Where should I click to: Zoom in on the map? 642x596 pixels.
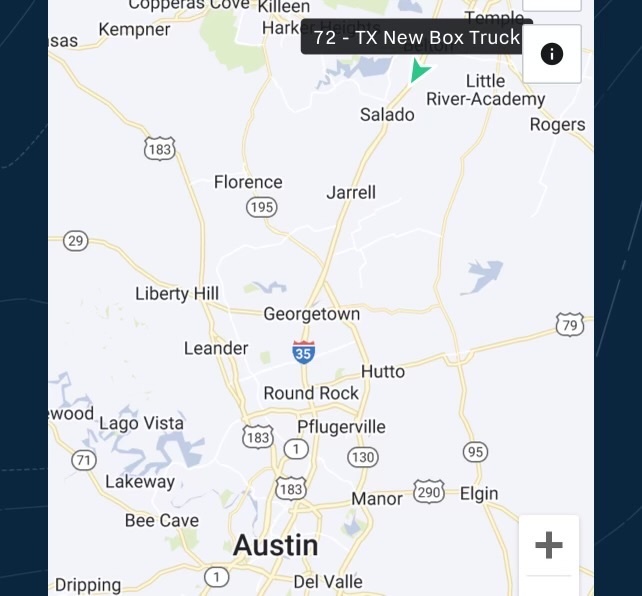point(548,545)
